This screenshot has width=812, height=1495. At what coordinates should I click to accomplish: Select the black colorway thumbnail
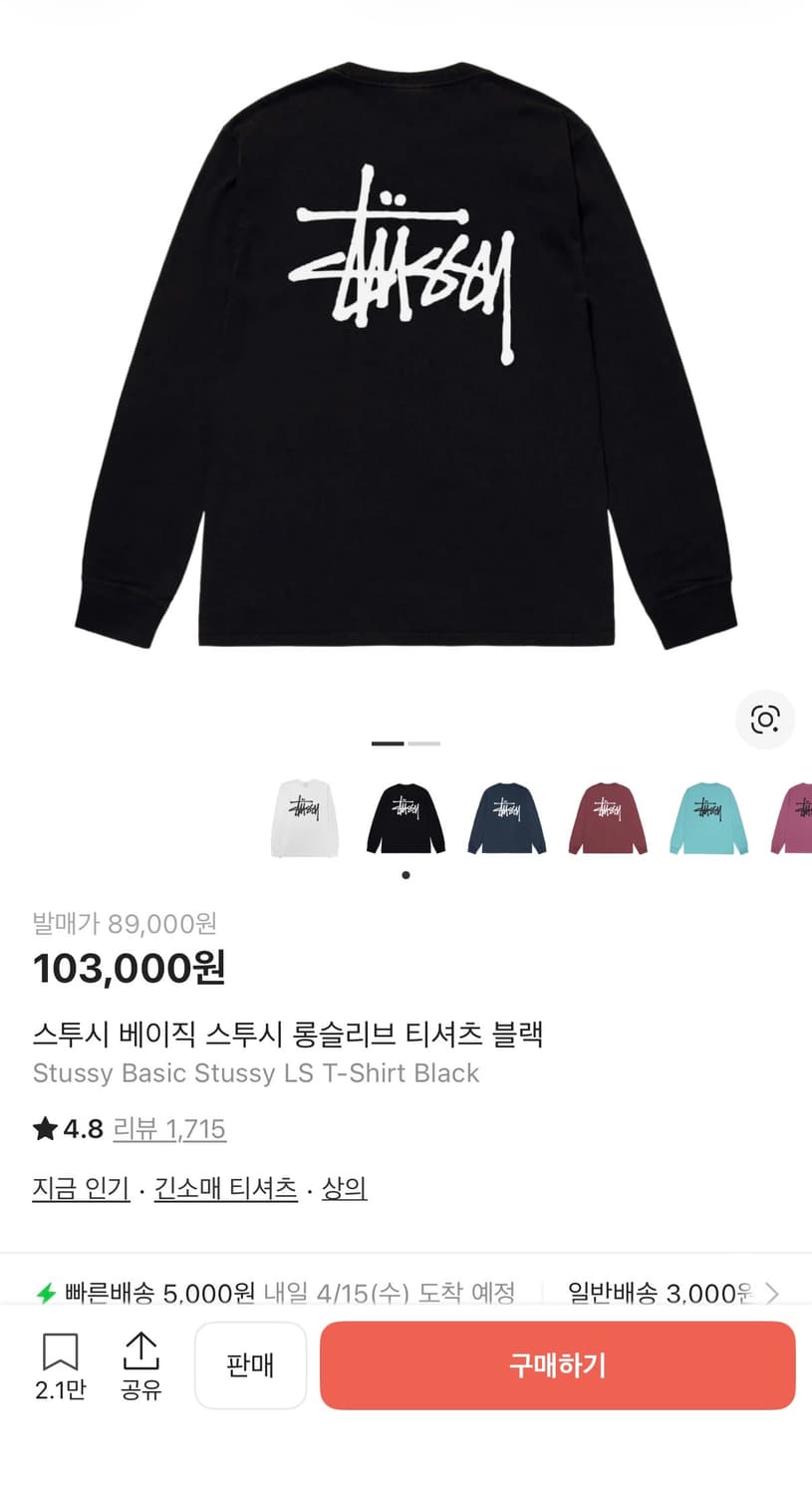click(406, 815)
